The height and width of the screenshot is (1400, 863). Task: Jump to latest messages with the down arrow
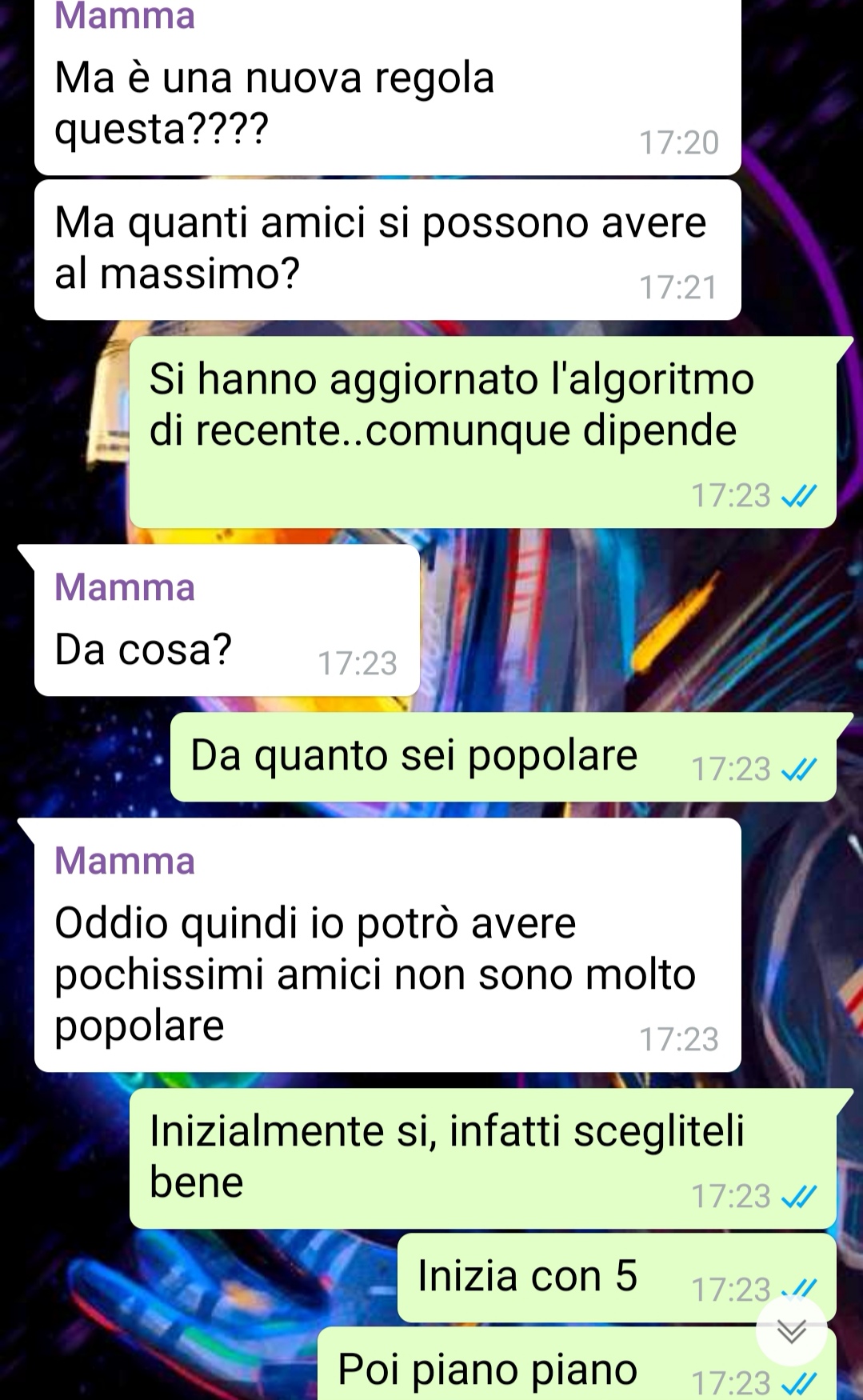coord(792,1331)
